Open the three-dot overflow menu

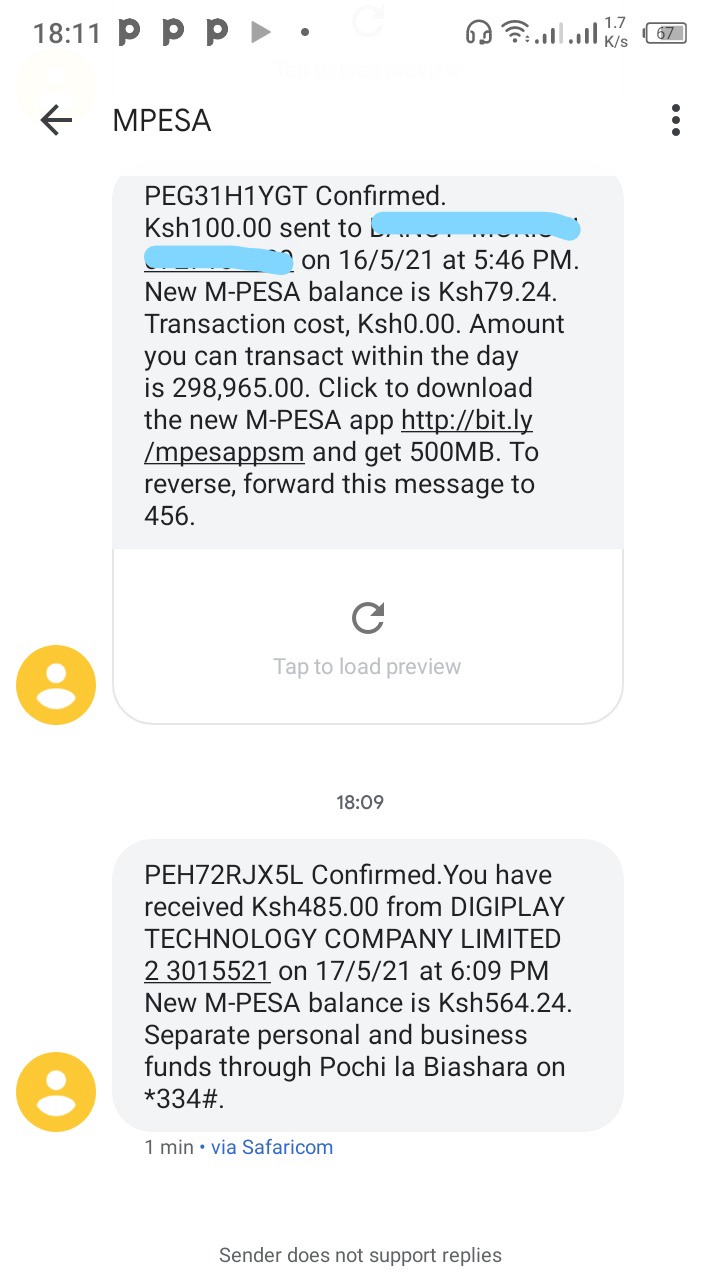pos(676,121)
